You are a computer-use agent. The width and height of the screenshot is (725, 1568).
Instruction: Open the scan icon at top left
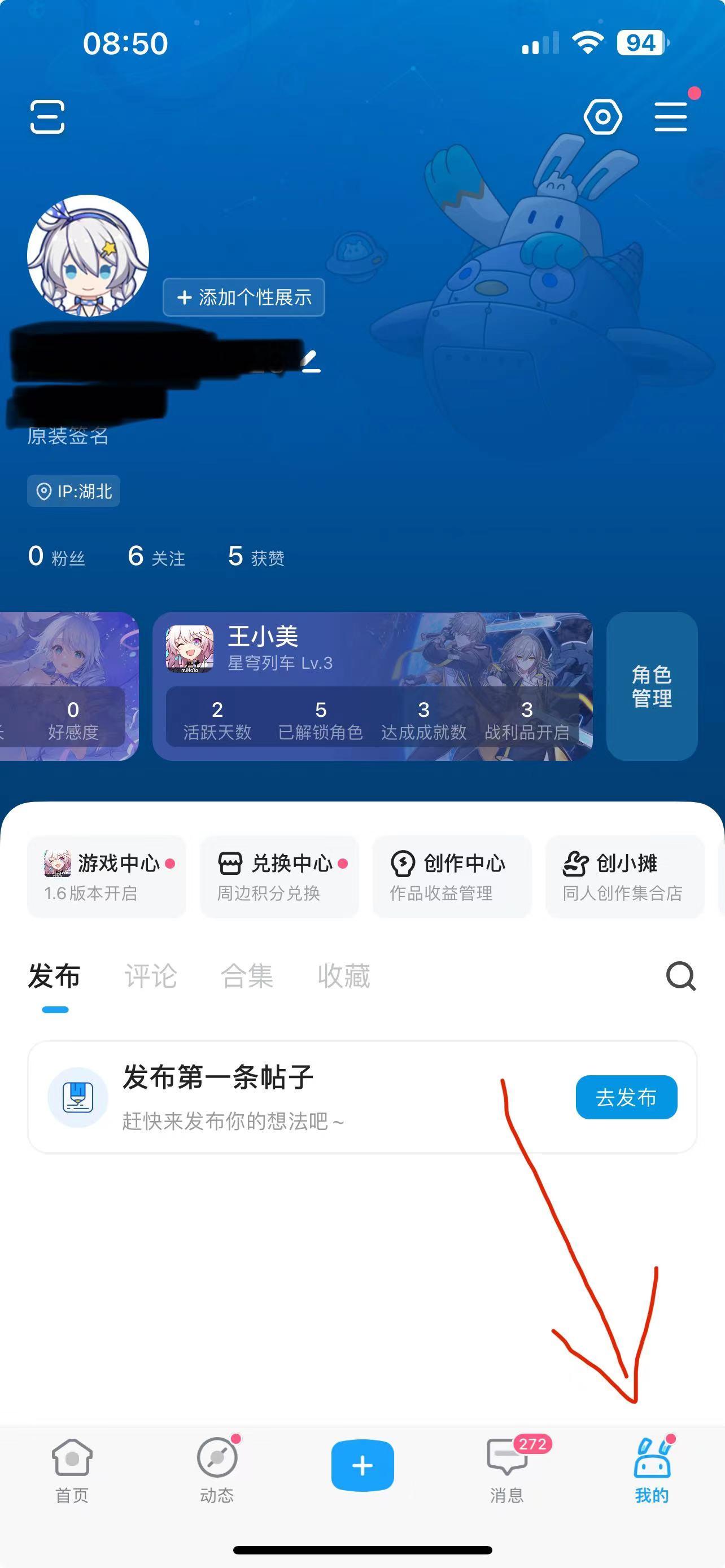pos(47,117)
